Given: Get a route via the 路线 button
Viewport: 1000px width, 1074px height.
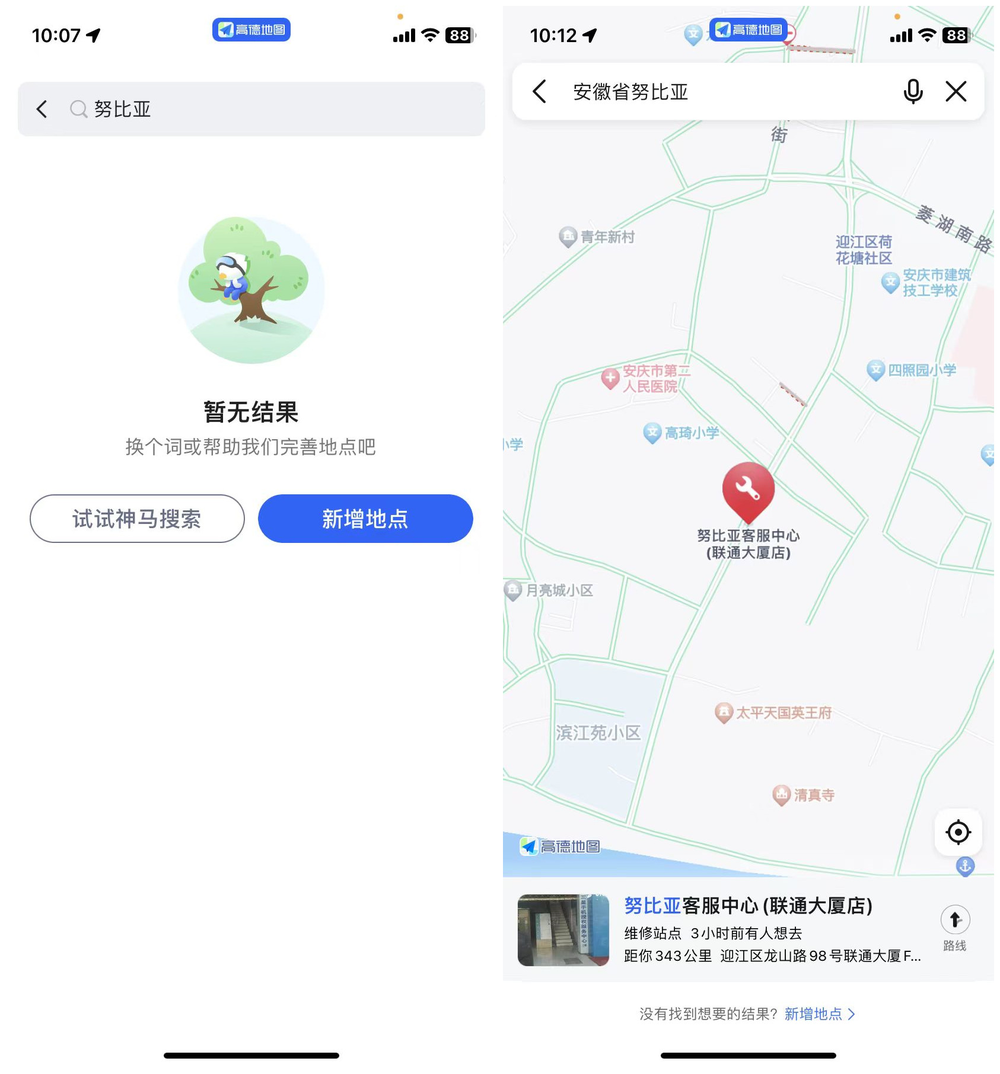Looking at the screenshot, I should [x=955, y=927].
